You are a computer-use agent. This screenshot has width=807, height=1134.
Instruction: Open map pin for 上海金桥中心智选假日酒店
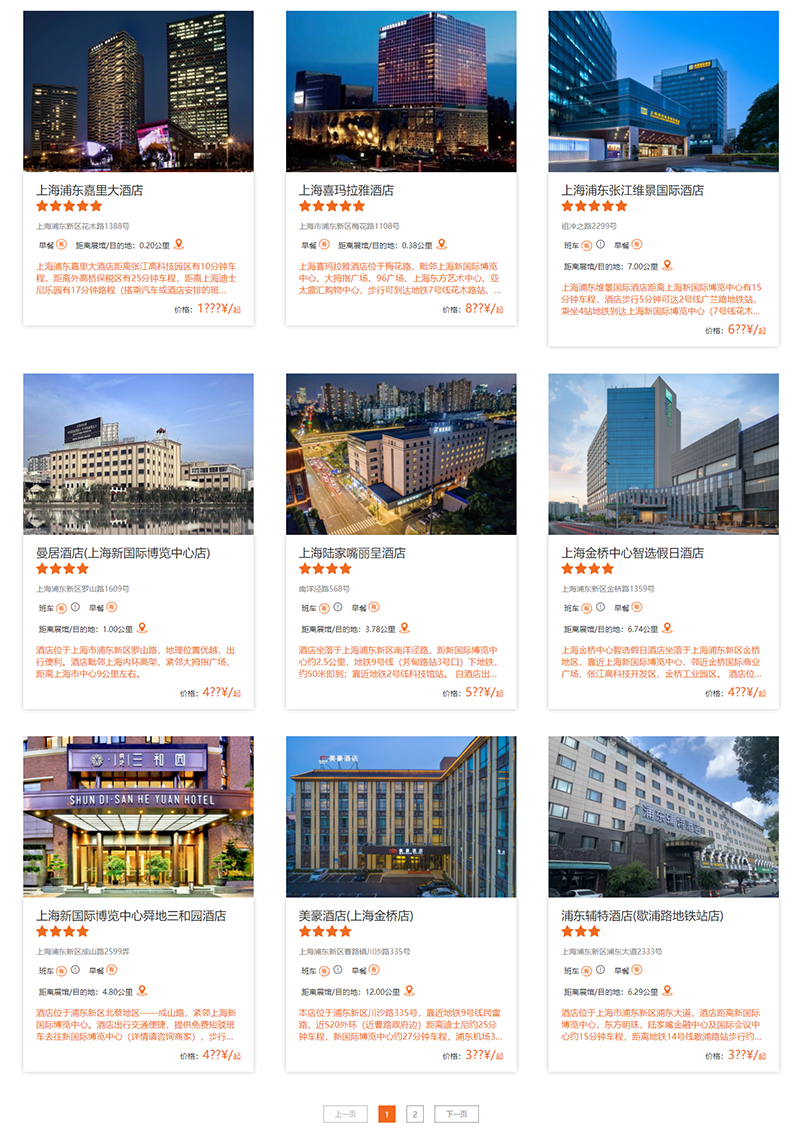[x=666, y=628]
